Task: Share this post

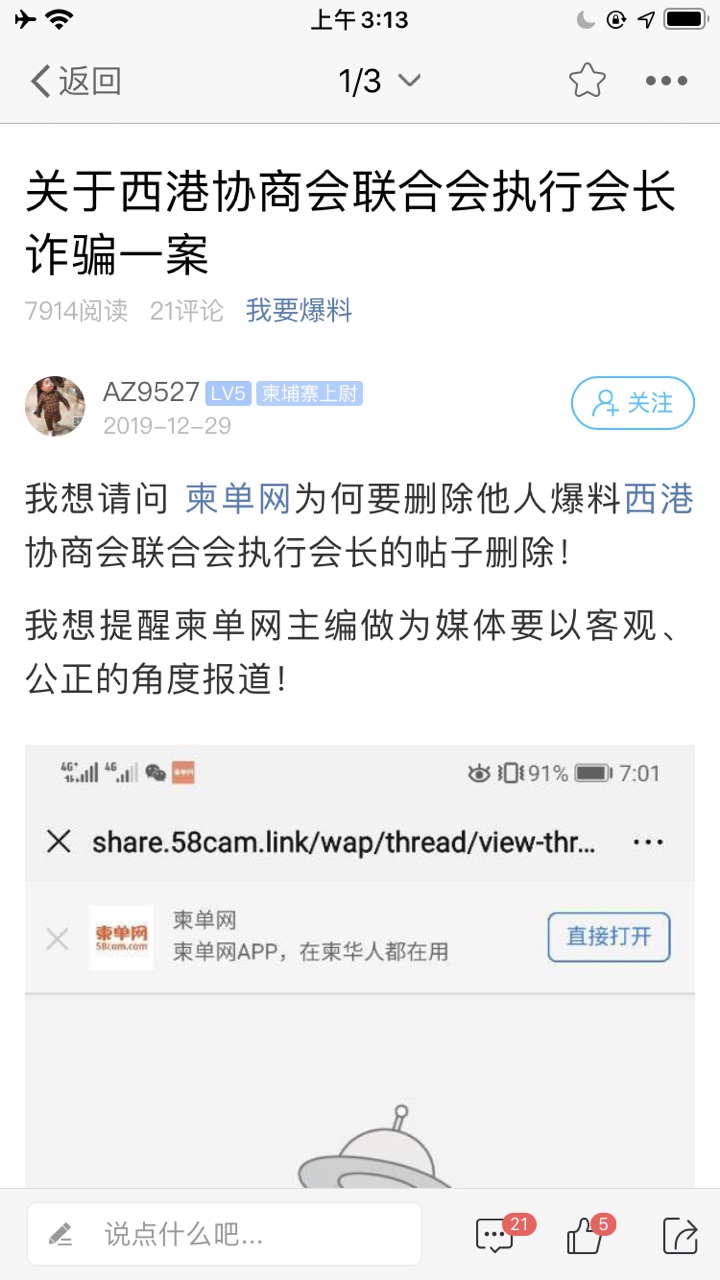Action: point(679,1236)
